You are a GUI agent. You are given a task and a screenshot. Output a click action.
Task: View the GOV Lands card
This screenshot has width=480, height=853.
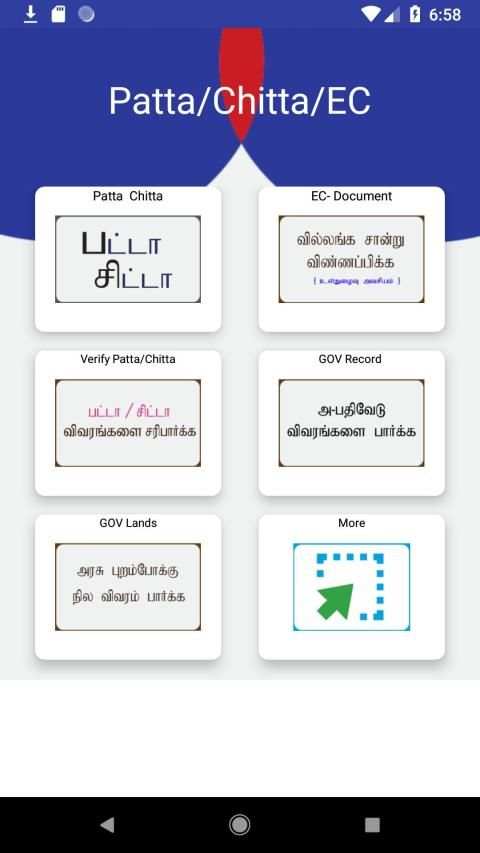click(128, 587)
